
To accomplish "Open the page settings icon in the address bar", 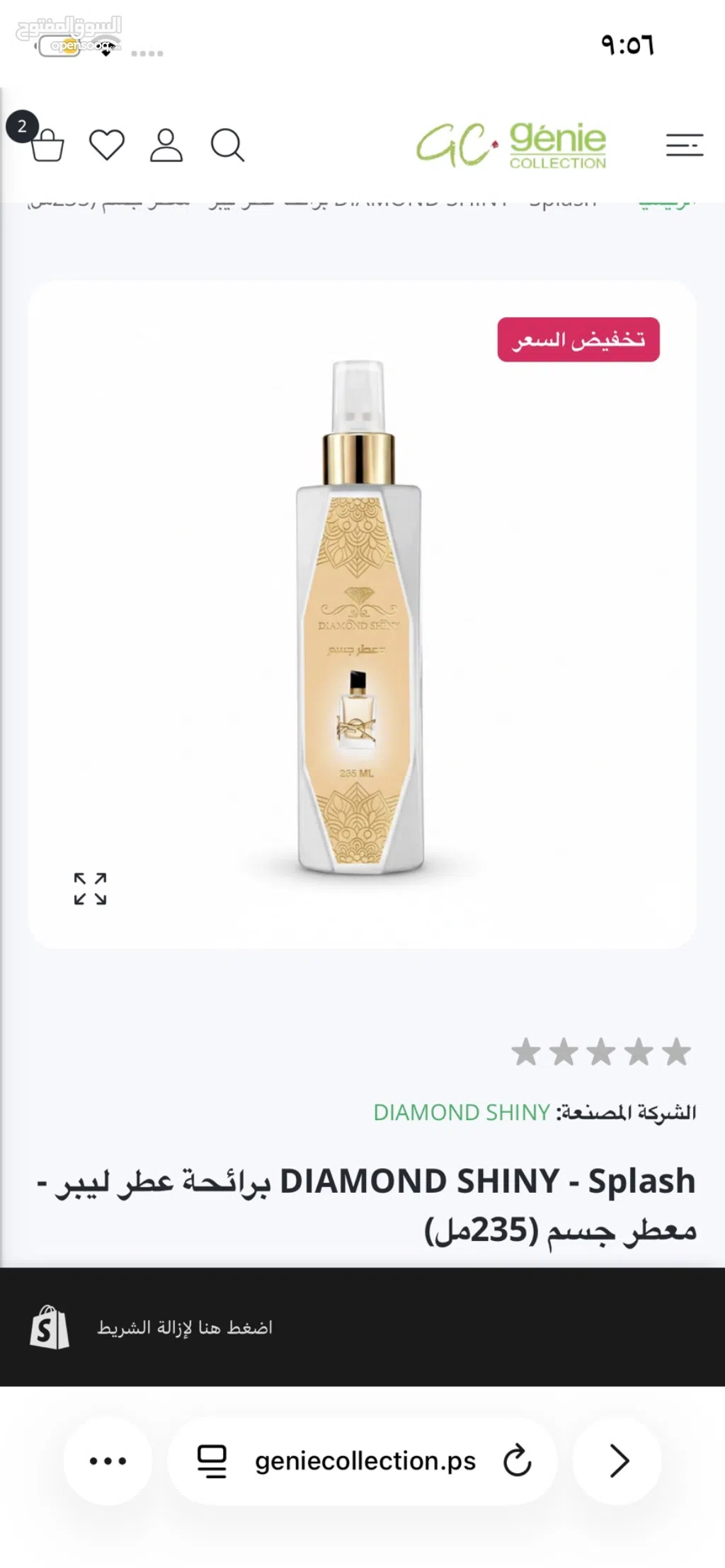I will pyautogui.click(x=212, y=1460).
